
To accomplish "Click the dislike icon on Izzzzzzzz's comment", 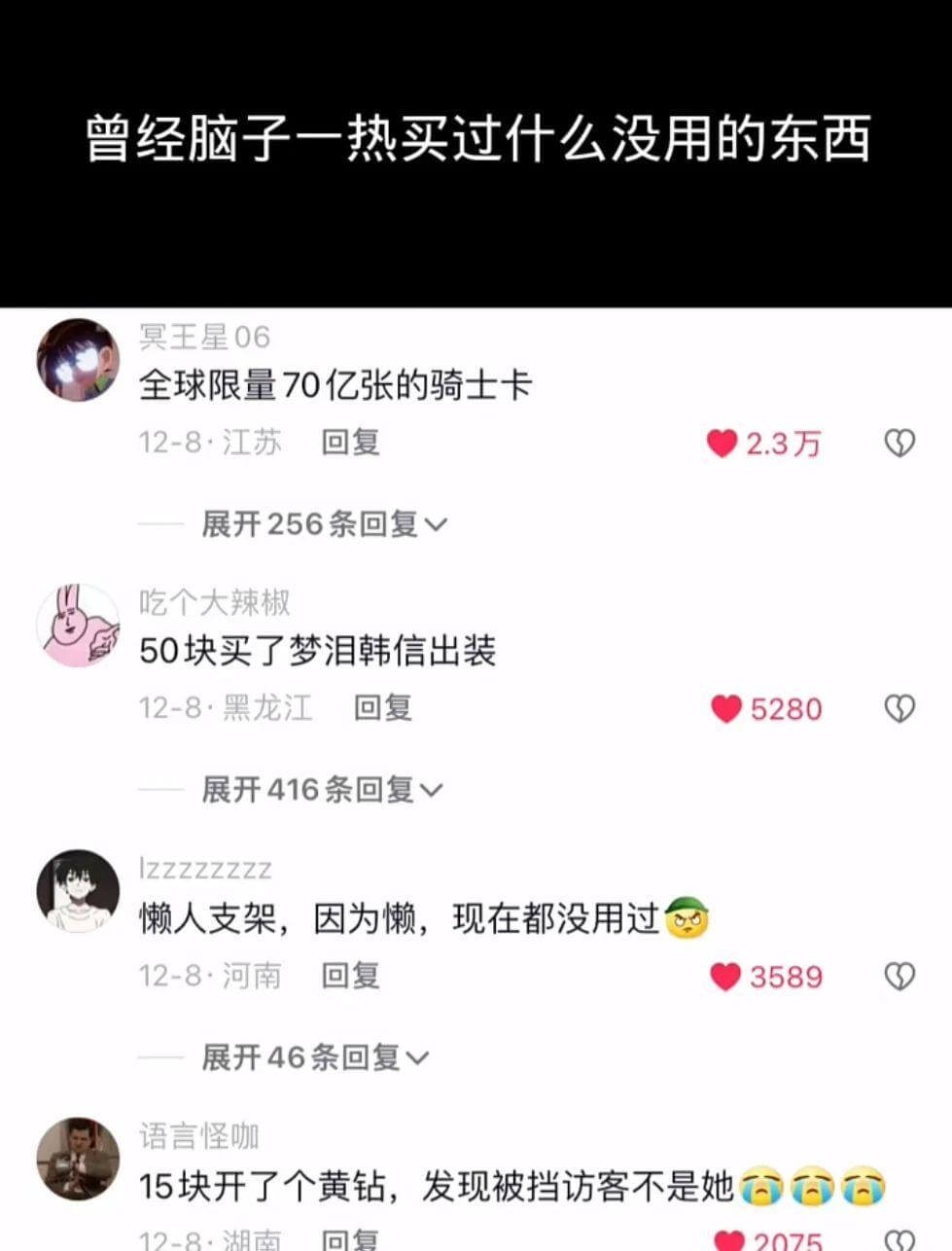I will coord(897,977).
